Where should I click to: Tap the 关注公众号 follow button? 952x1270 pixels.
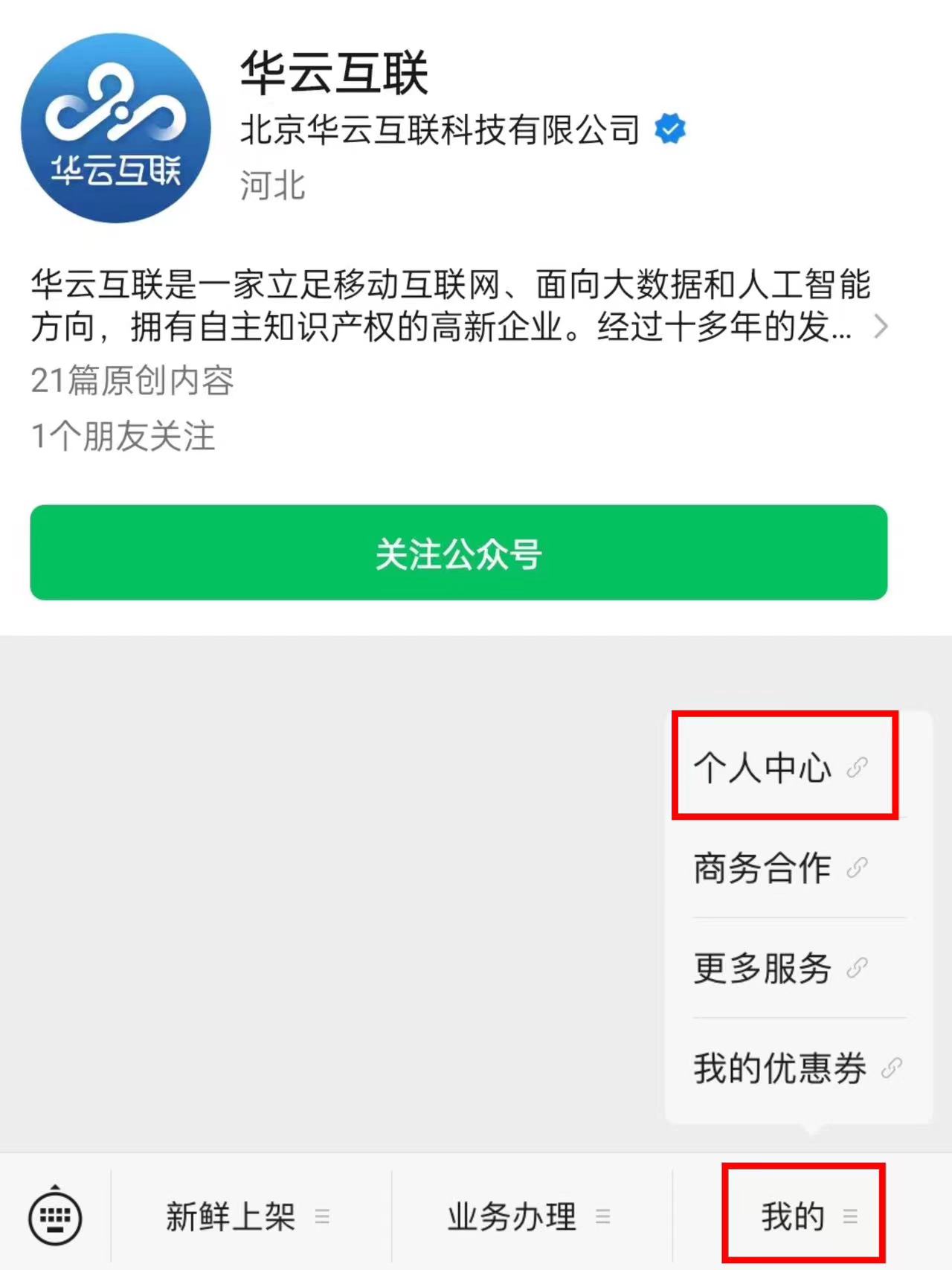coord(458,553)
